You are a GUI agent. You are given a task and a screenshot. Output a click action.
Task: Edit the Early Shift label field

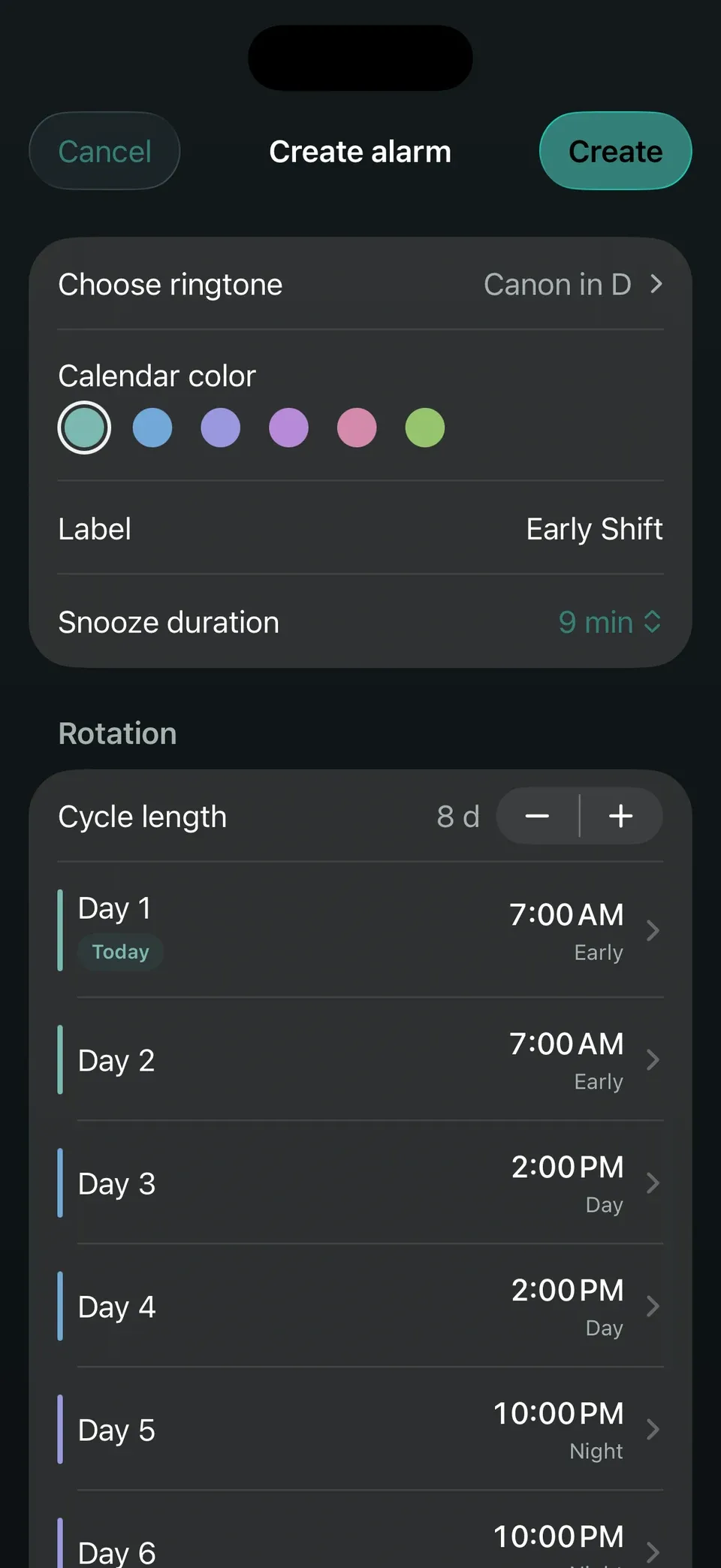[360, 529]
